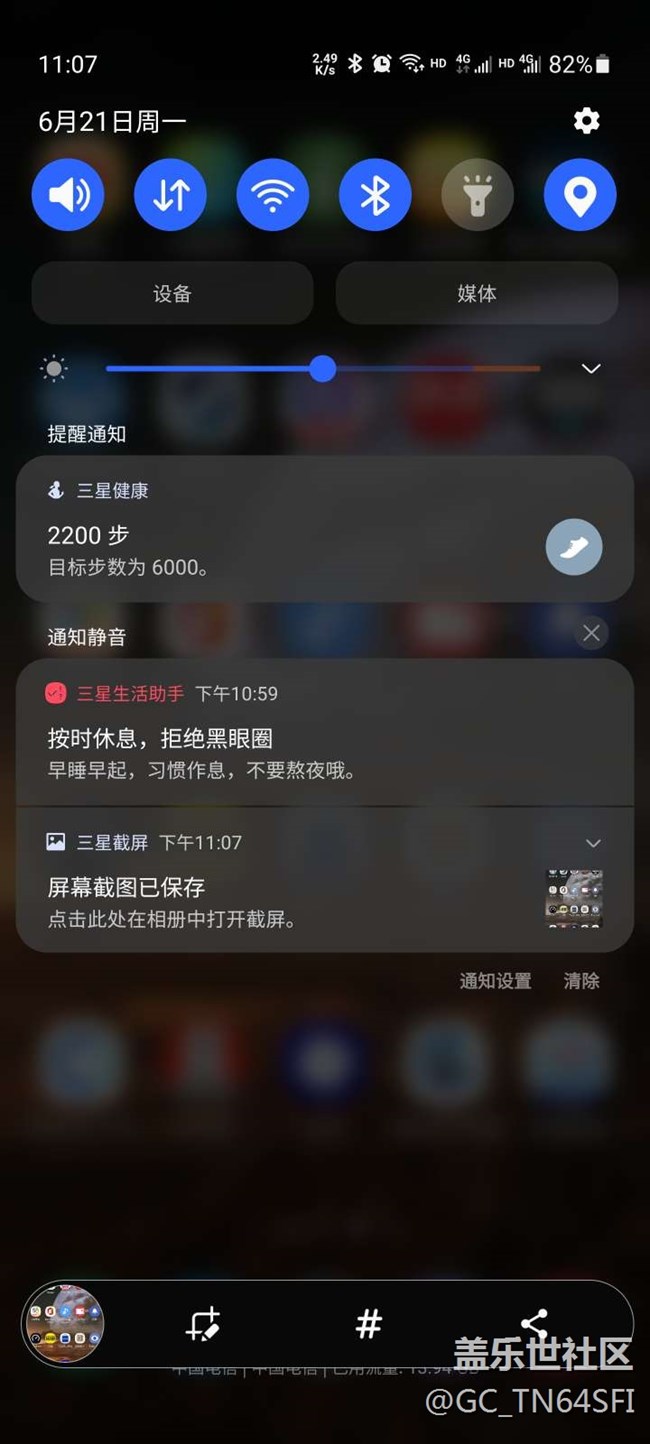Open settings via the gear icon

point(586,121)
